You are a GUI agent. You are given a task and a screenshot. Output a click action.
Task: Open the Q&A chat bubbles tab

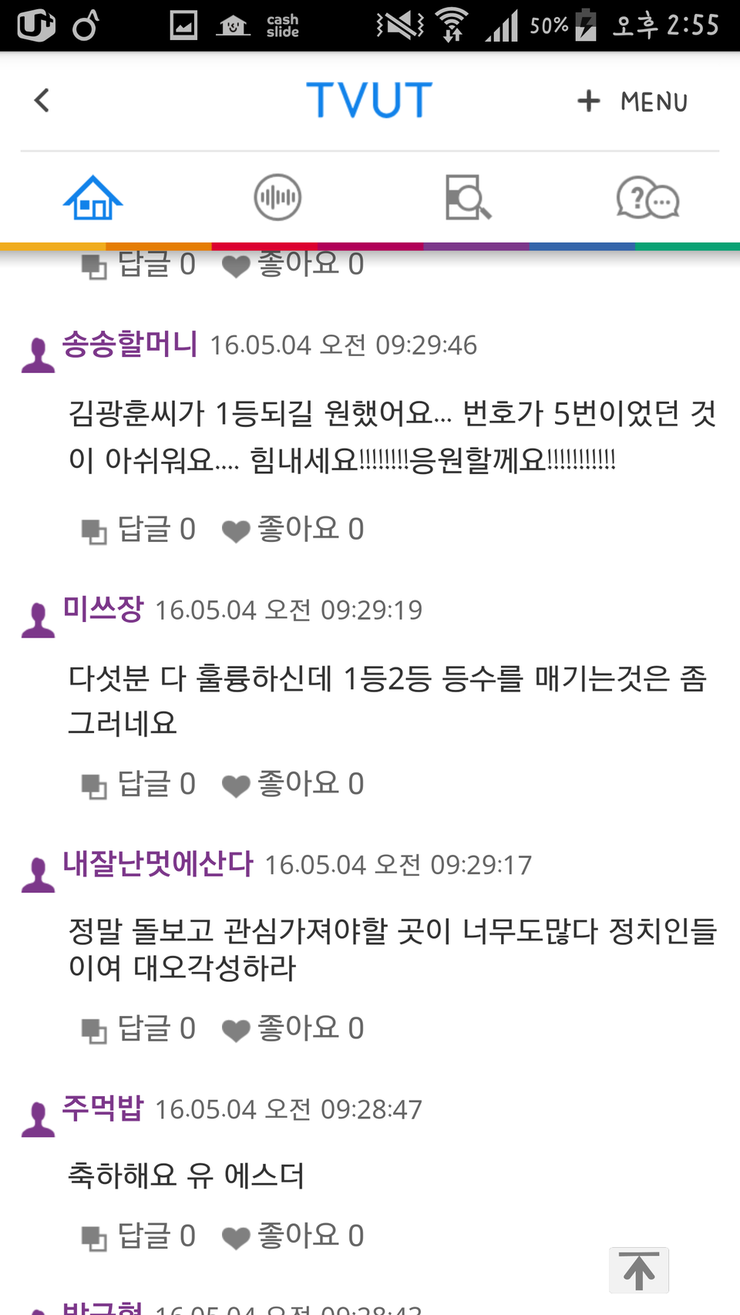coord(648,198)
